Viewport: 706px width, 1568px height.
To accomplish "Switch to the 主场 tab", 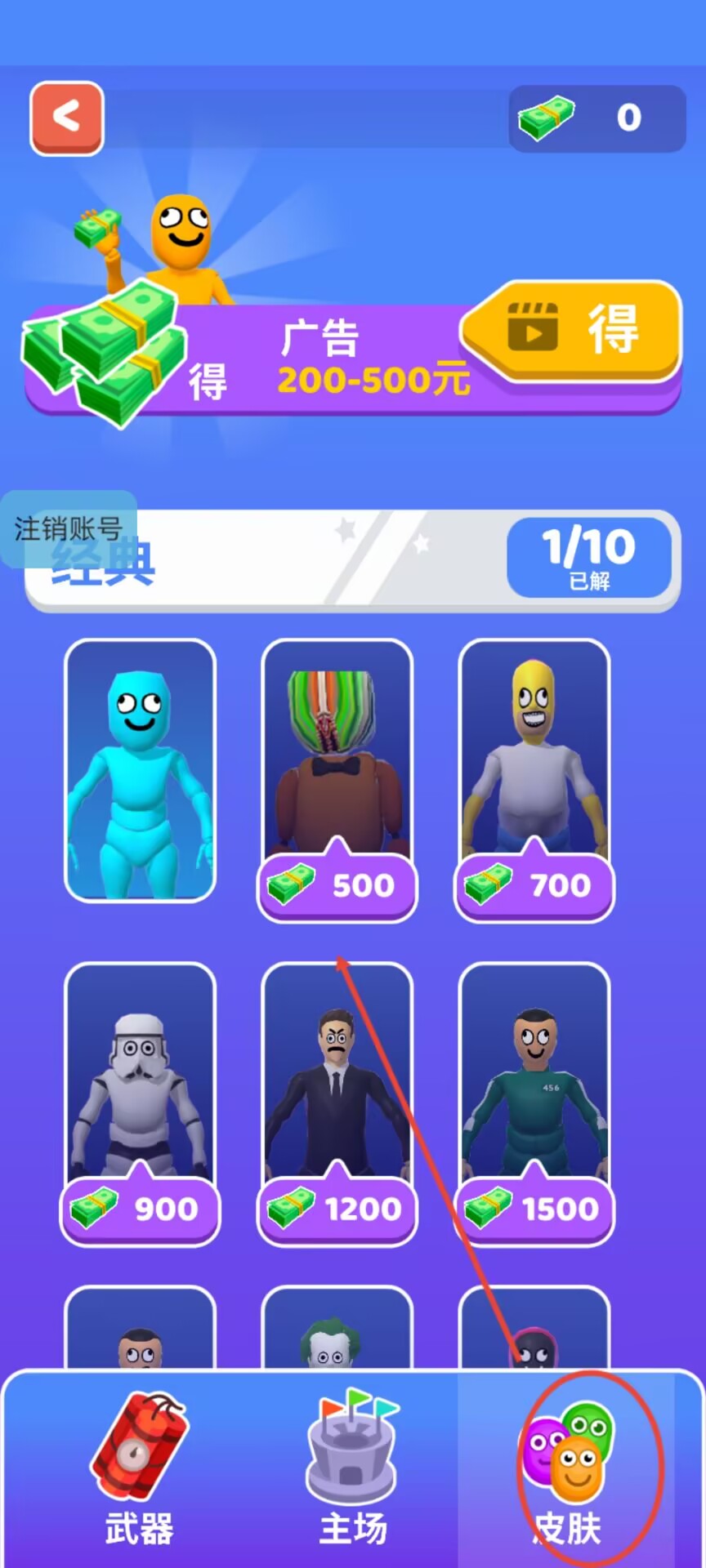I will click(x=352, y=1470).
